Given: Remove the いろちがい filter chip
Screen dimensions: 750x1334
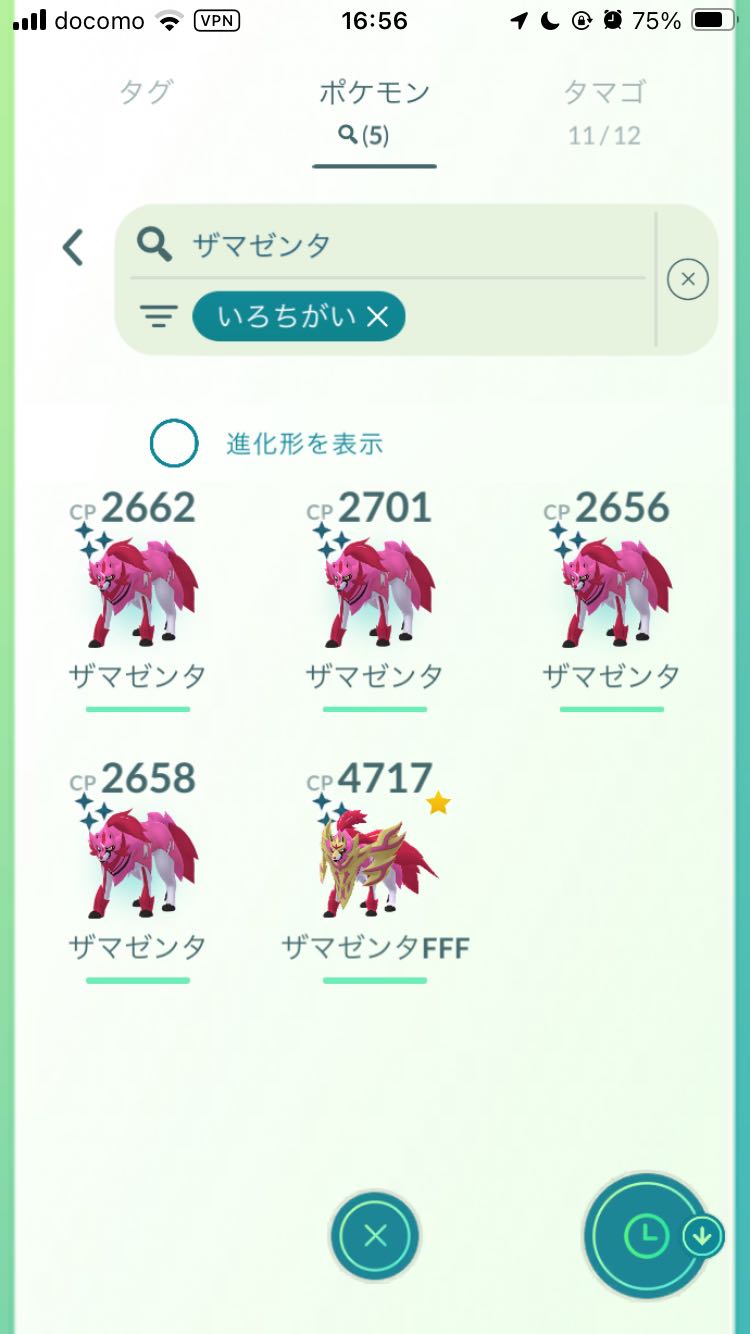Looking at the screenshot, I should click(377, 318).
